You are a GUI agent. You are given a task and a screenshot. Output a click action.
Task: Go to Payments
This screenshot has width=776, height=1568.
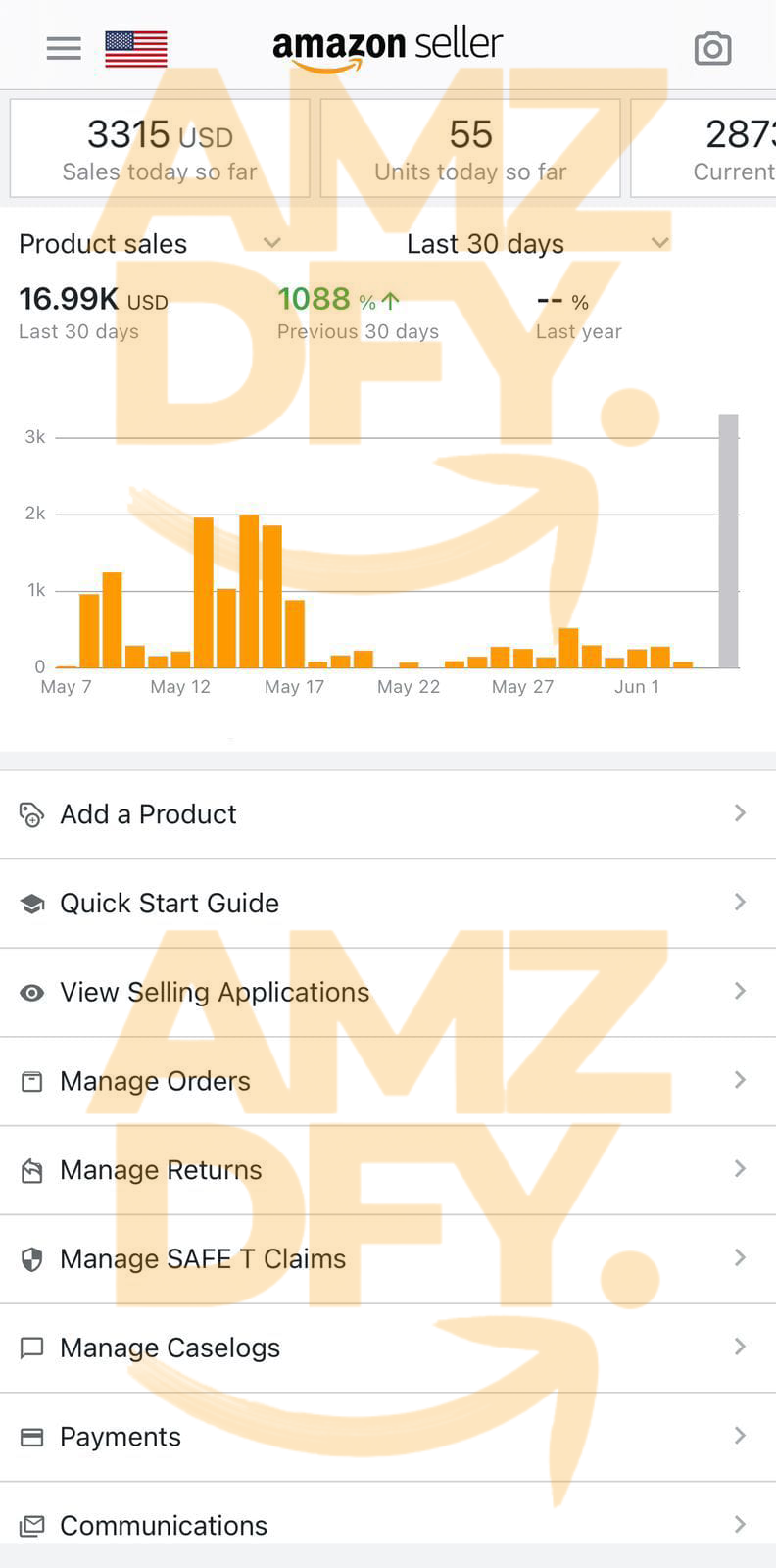tap(387, 1437)
